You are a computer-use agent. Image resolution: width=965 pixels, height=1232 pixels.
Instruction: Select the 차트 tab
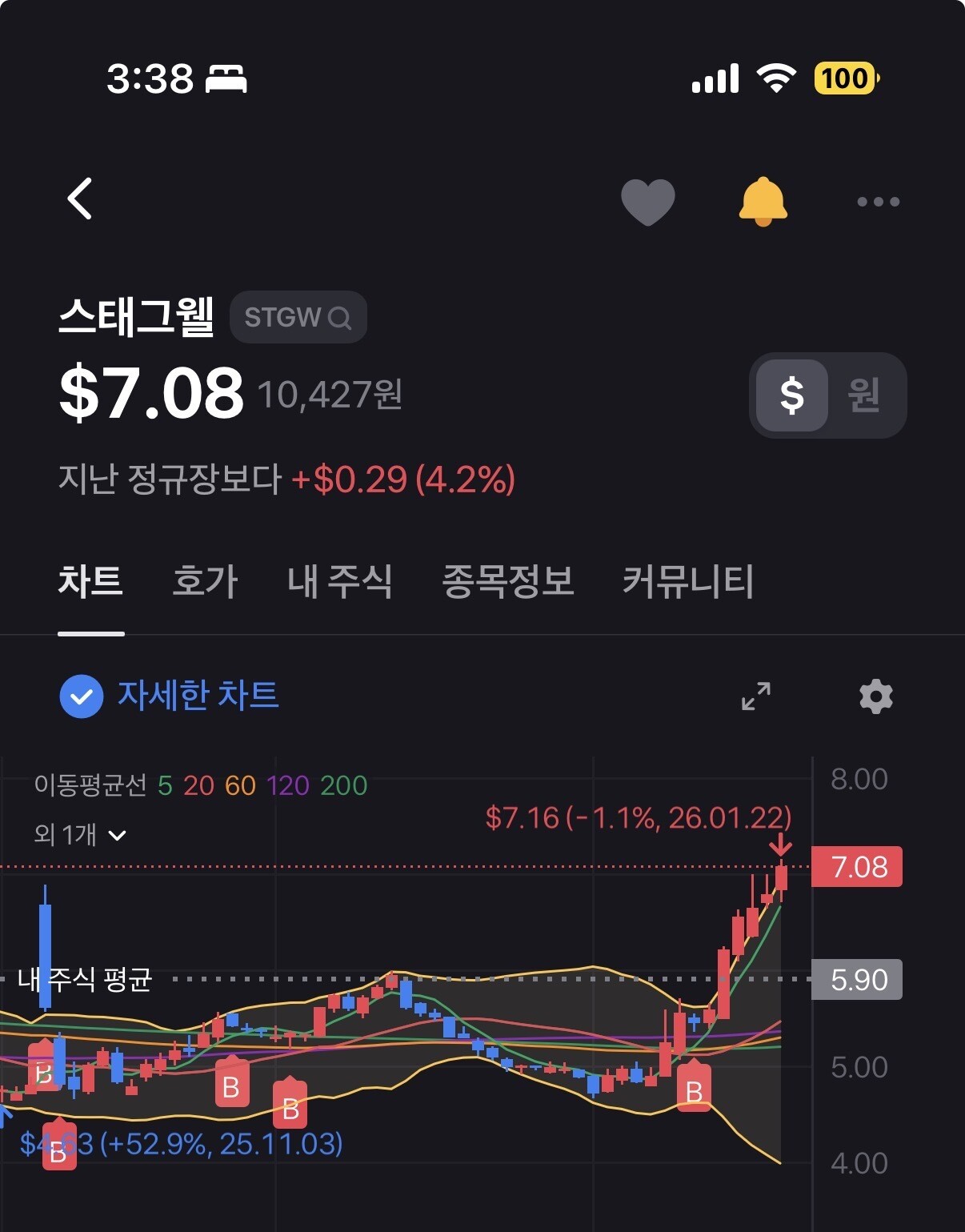pyautogui.click(x=90, y=581)
